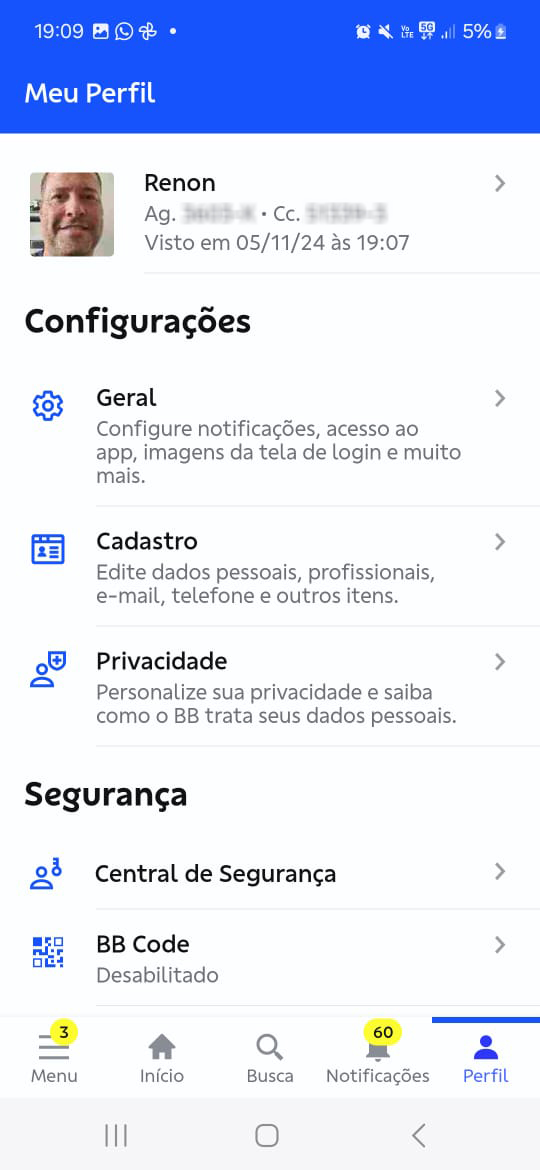Image resolution: width=540 pixels, height=1170 pixels.
Task: Open Geral settings
Action: 270,435
